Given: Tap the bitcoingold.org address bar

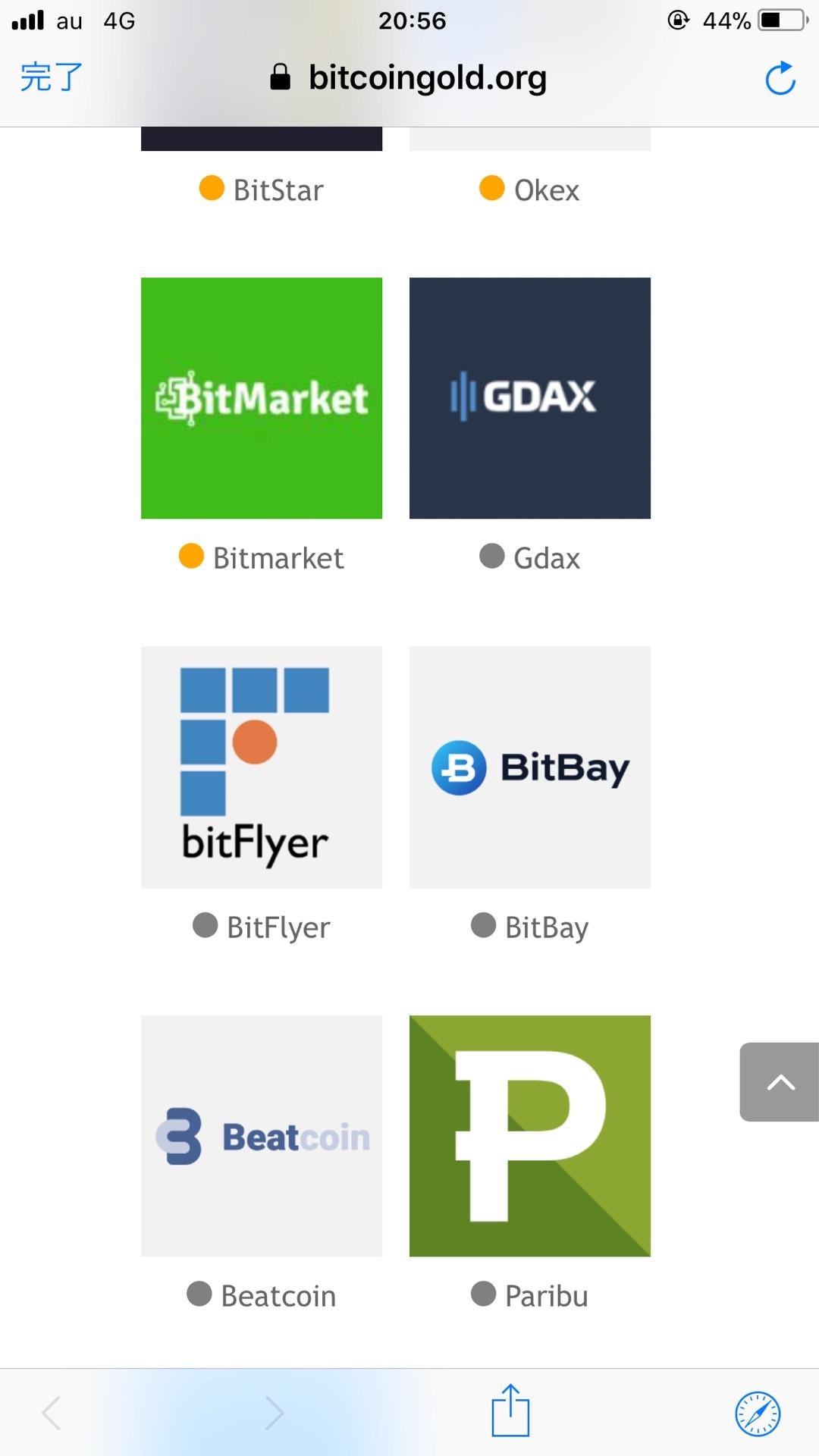Looking at the screenshot, I should [409, 77].
